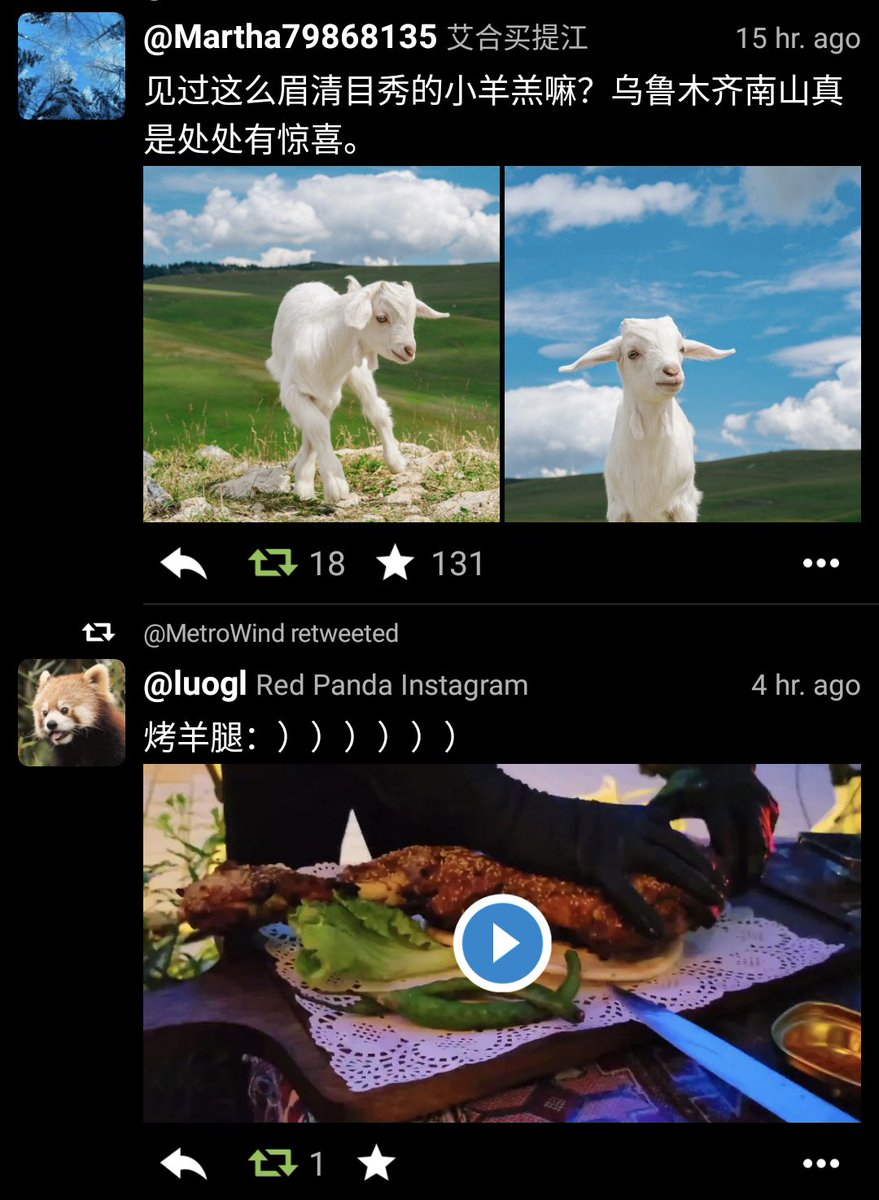Play @luogl's roast lamb video

click(x=502, y=943)
